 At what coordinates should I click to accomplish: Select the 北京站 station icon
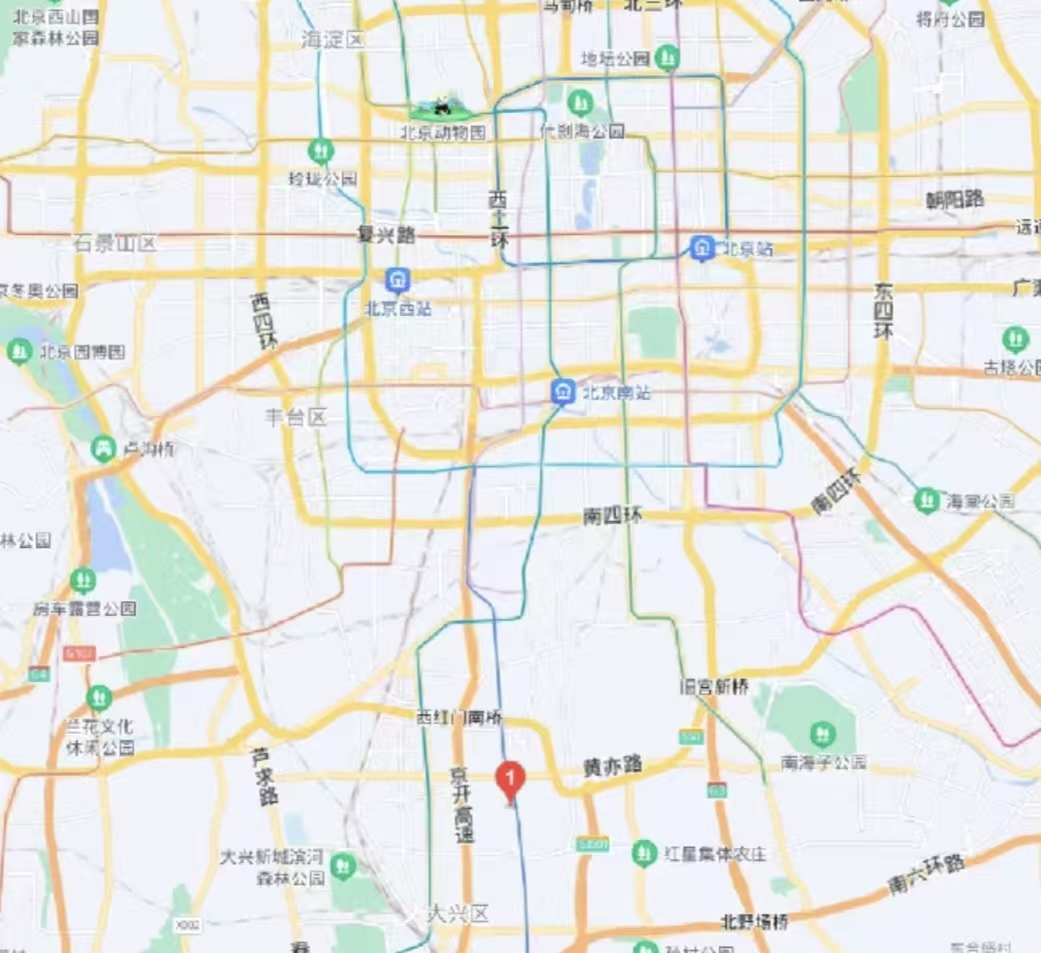(703, 247)
